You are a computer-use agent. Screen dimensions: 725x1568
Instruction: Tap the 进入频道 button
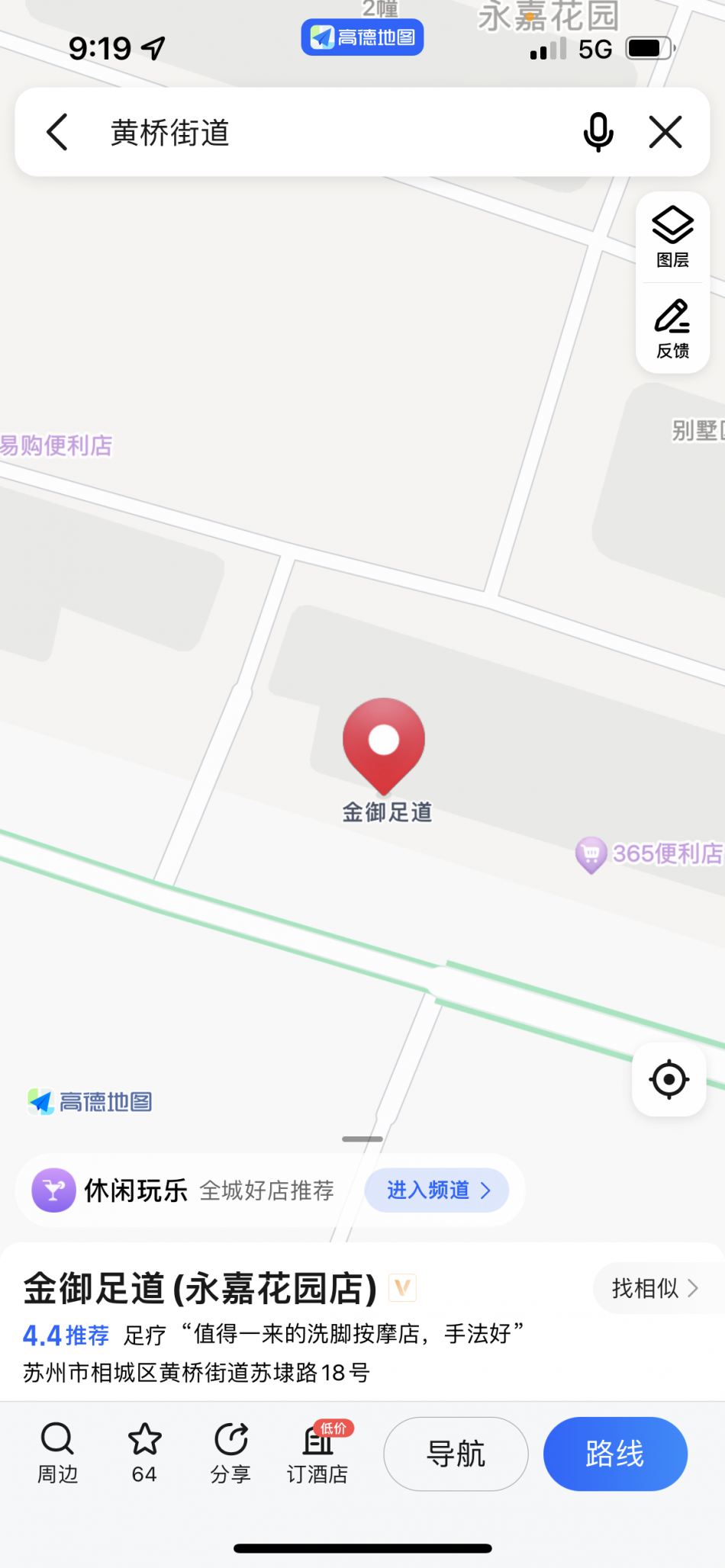coord(437,1190)
